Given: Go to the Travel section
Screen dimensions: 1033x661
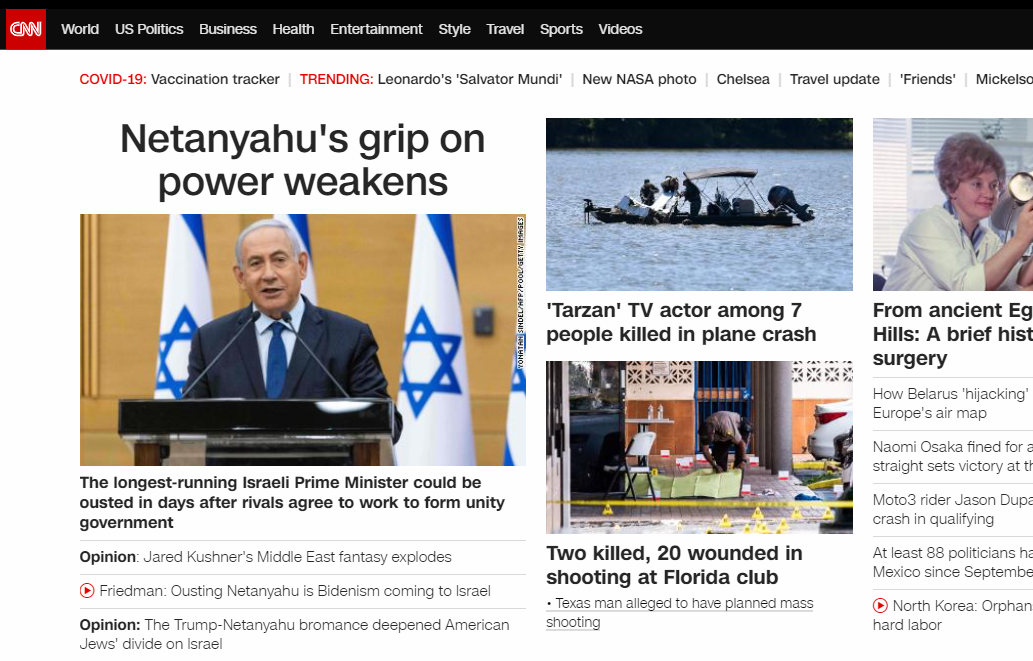Looking at the screenshot, I should [505, 29].
